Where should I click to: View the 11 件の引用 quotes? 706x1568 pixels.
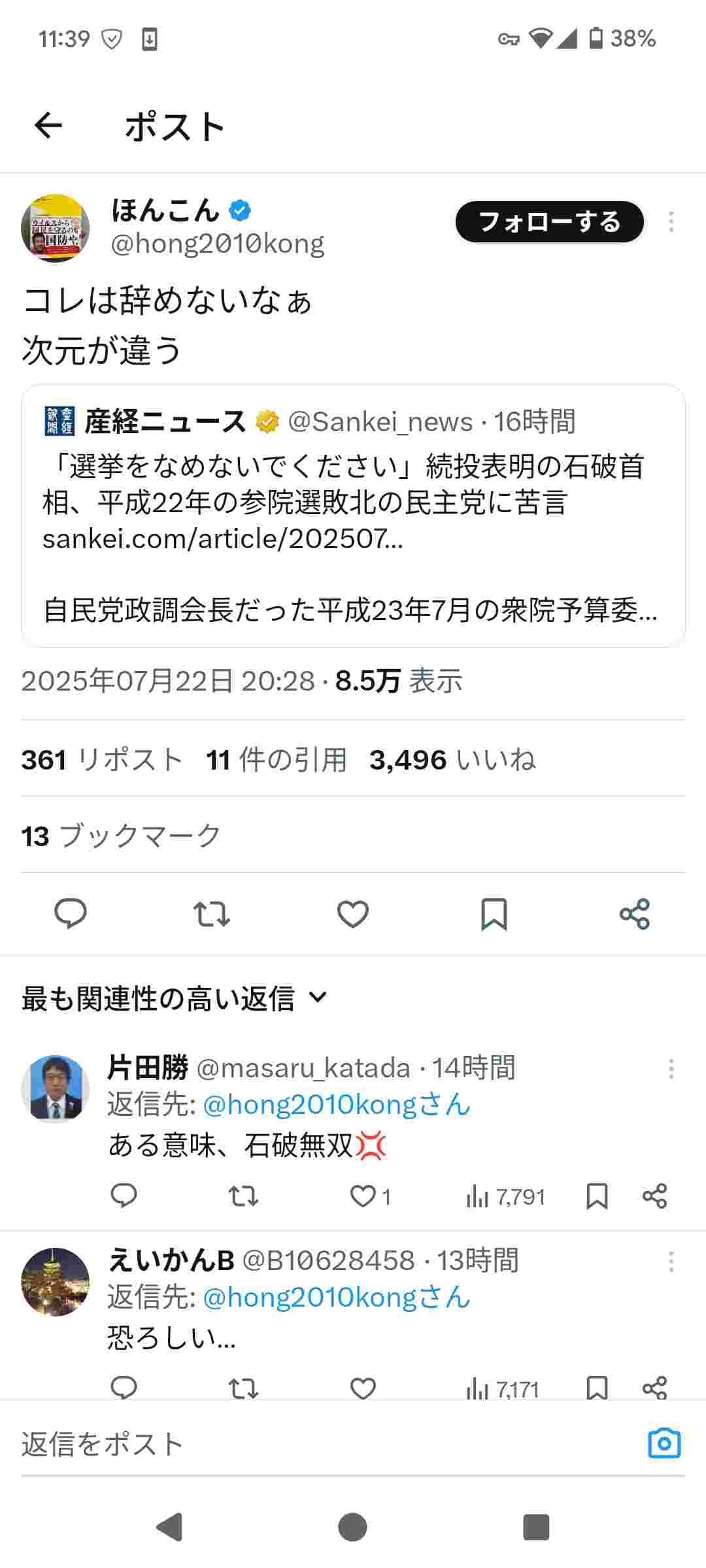point(276,760)
